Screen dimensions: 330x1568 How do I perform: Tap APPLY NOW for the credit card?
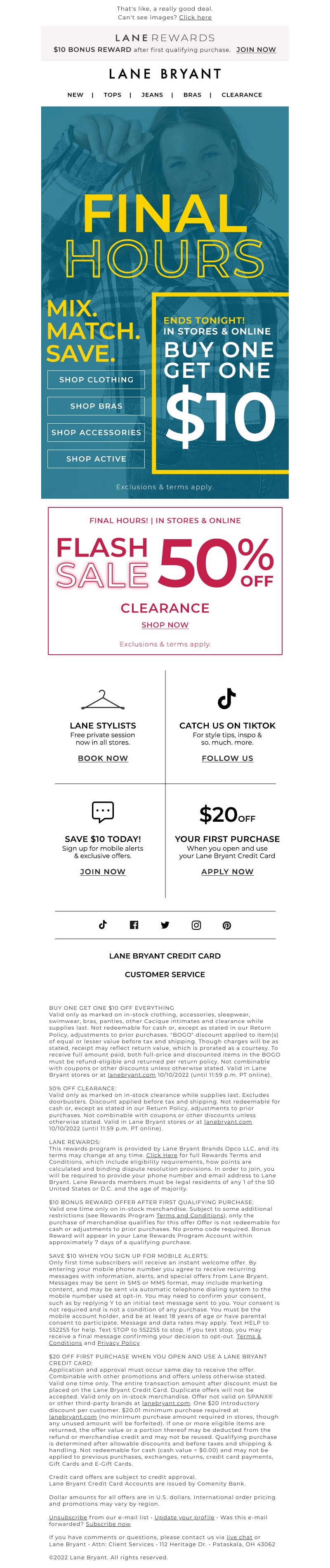pos(227,872)
